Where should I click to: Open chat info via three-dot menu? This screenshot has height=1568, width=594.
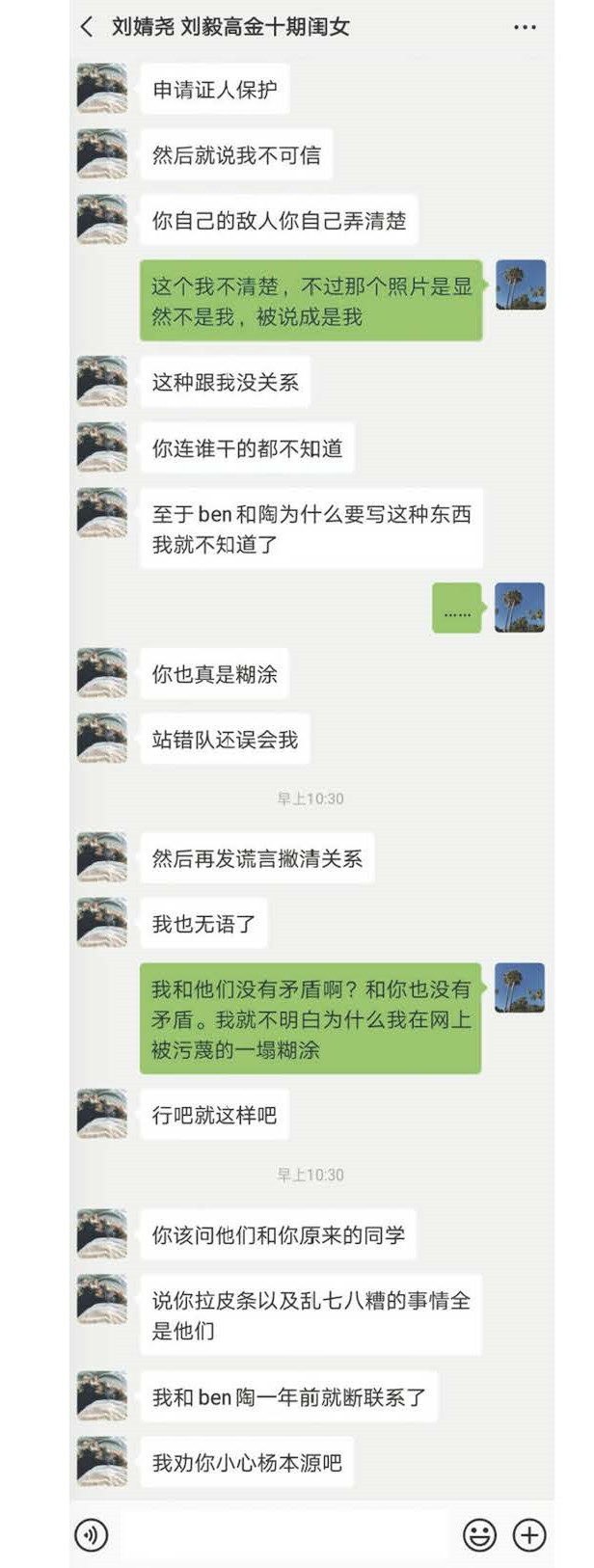525,27
